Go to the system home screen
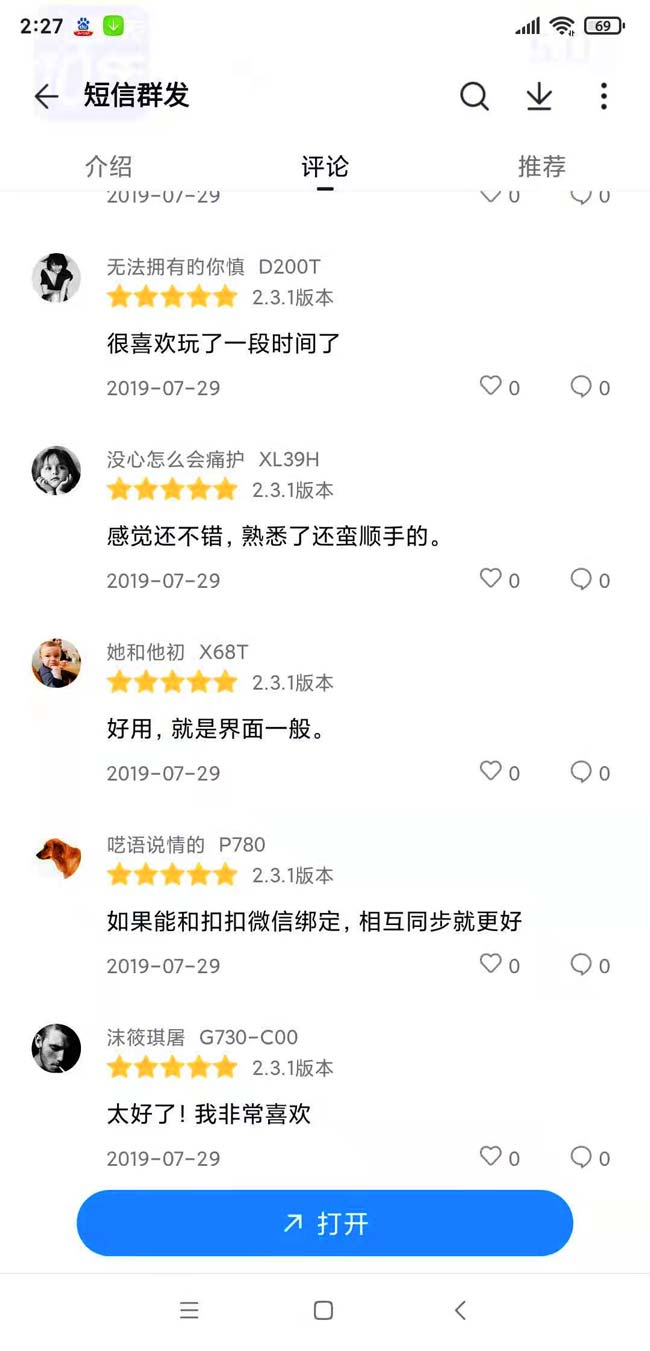Image resolution: width=650 pixels, height=1351 pixels. [x=323, y=1310]
